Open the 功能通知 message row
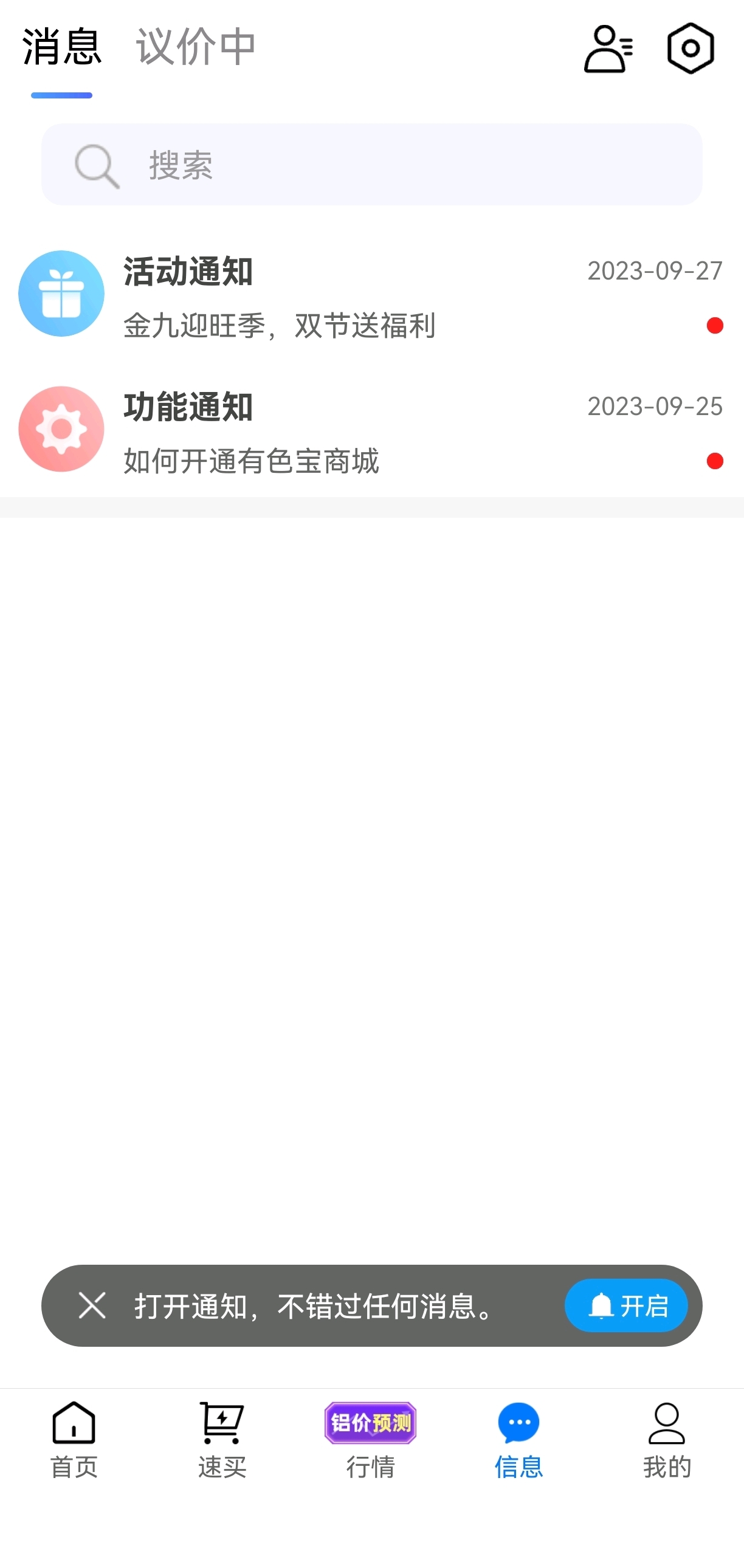 [x=372, y=430]
